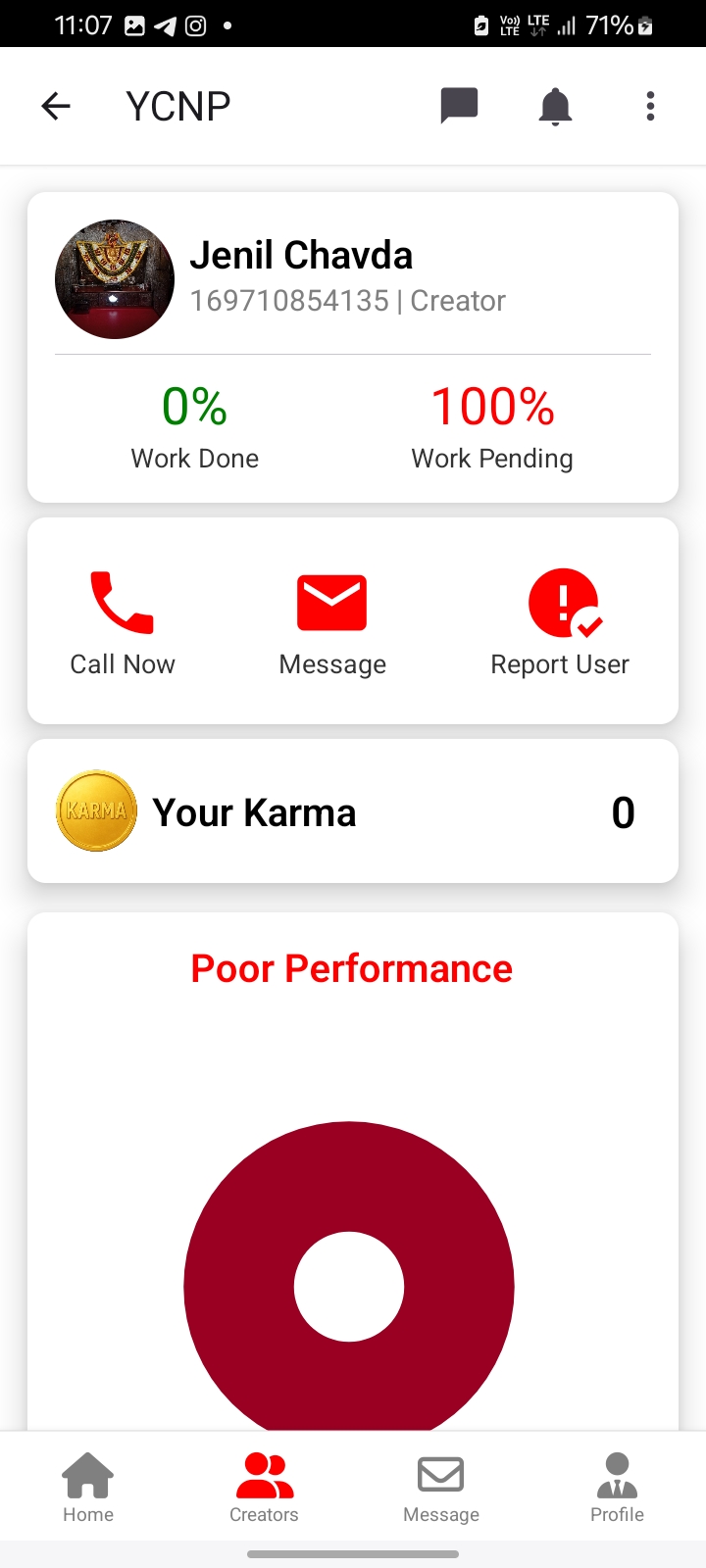Go to the Profile tab
Viewport: 706px width, 1568px height.
tap(617, 1487)
